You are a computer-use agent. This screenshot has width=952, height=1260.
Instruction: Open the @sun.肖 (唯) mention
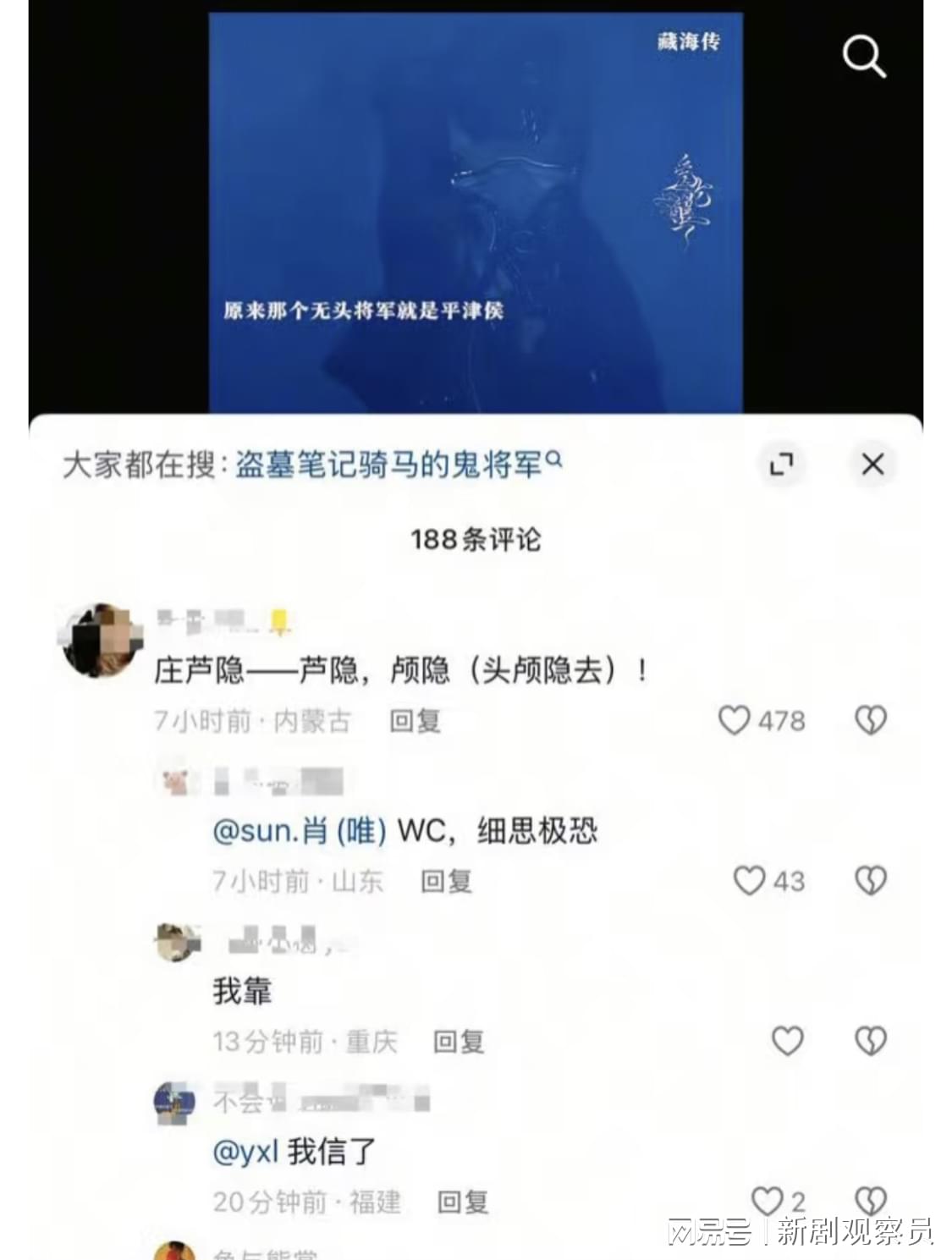299,831
